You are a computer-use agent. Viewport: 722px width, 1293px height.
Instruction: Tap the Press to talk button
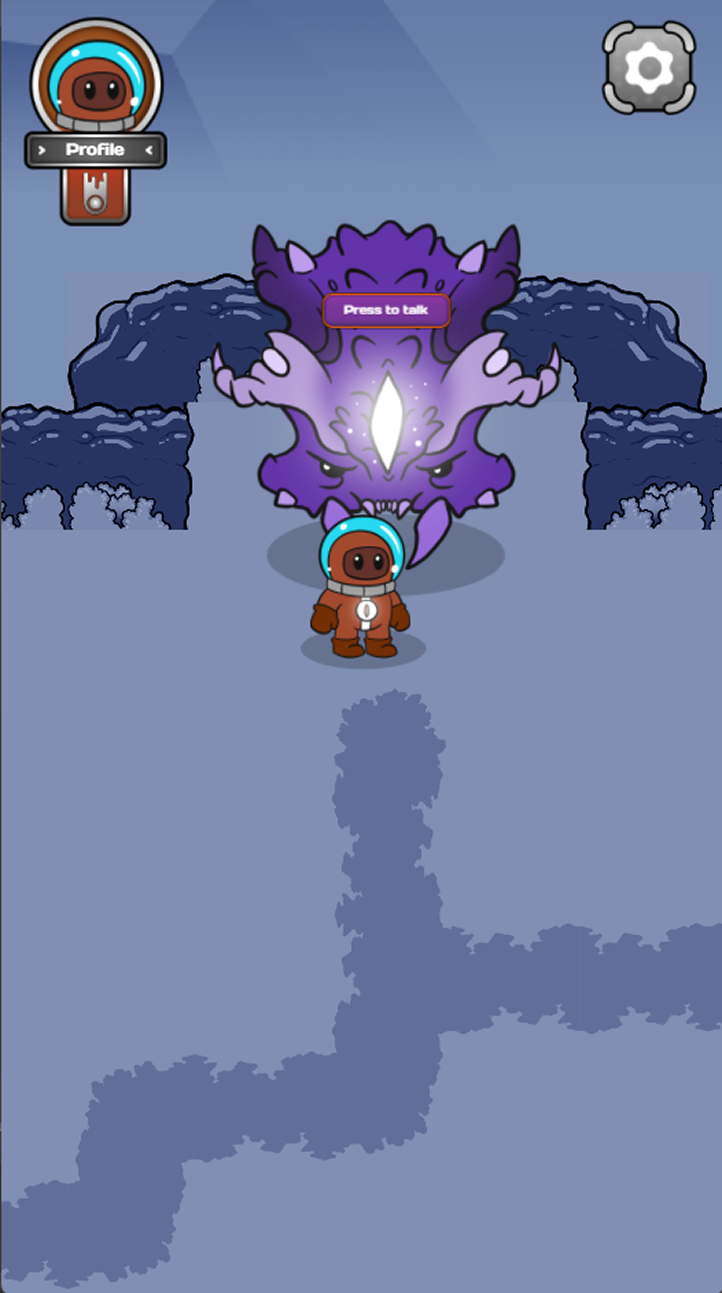click(385, 310)
